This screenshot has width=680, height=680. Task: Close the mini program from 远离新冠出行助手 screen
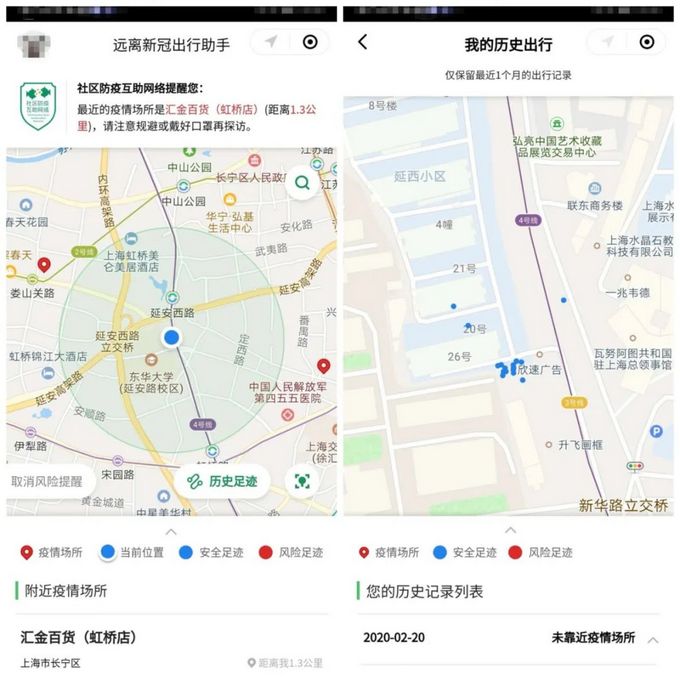(310, 42)
